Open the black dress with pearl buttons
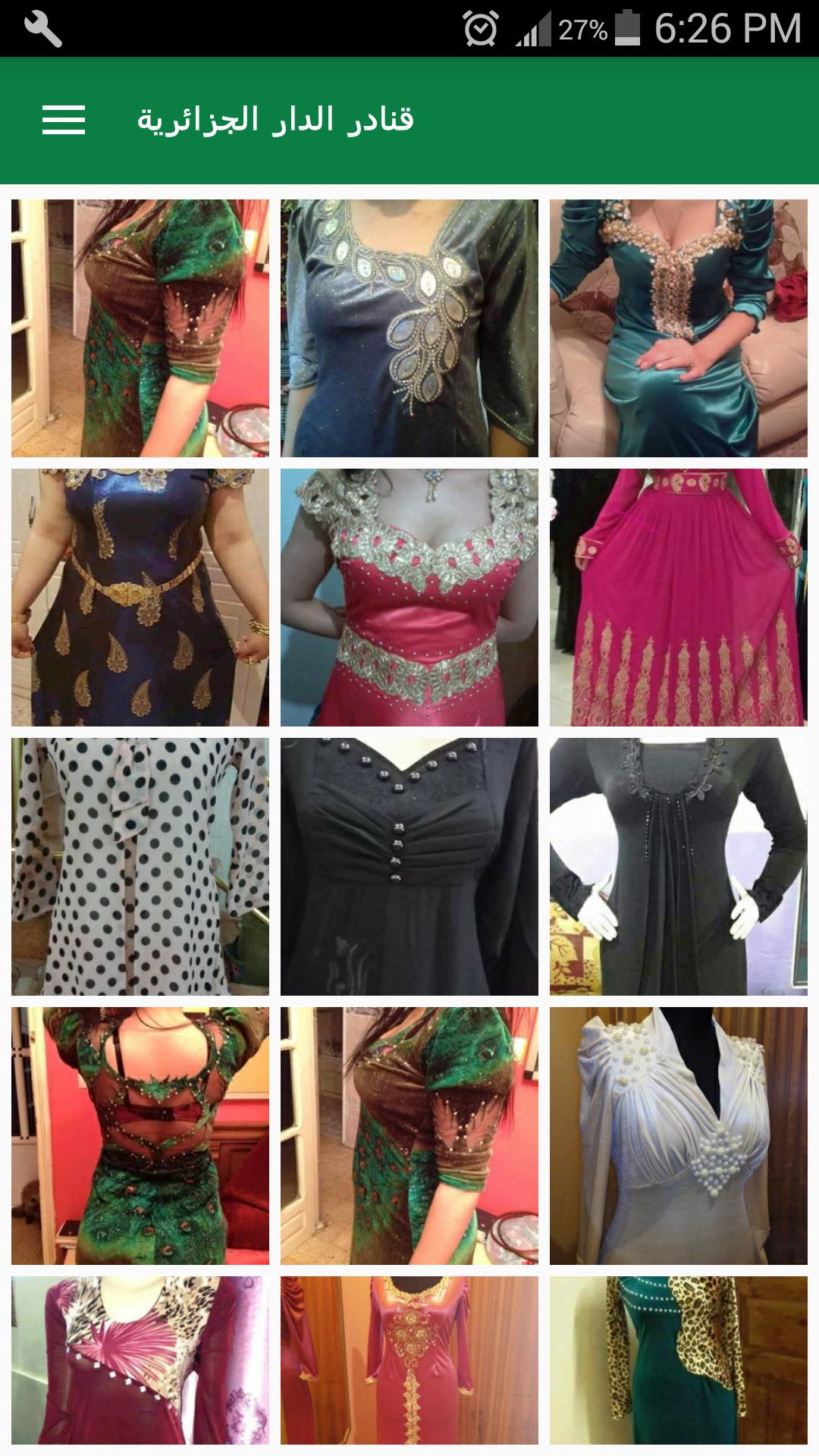 409,866
